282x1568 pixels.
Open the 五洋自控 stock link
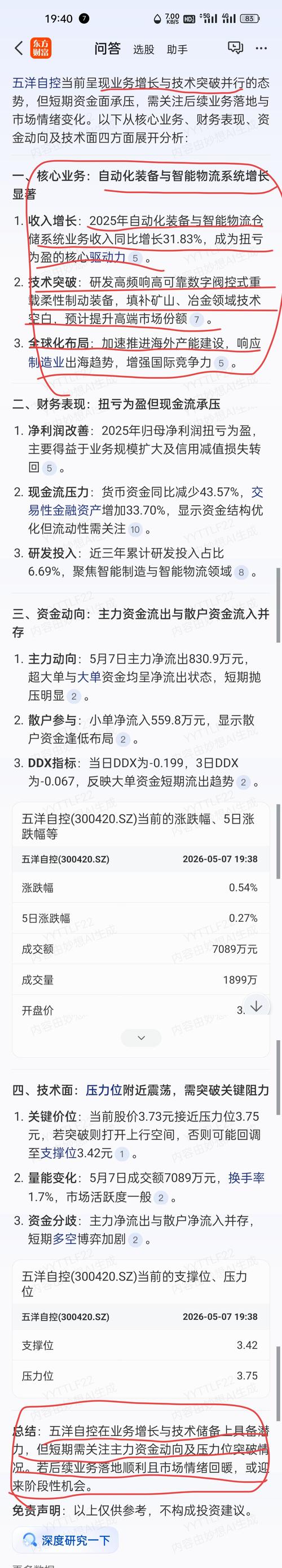(36, 83)
